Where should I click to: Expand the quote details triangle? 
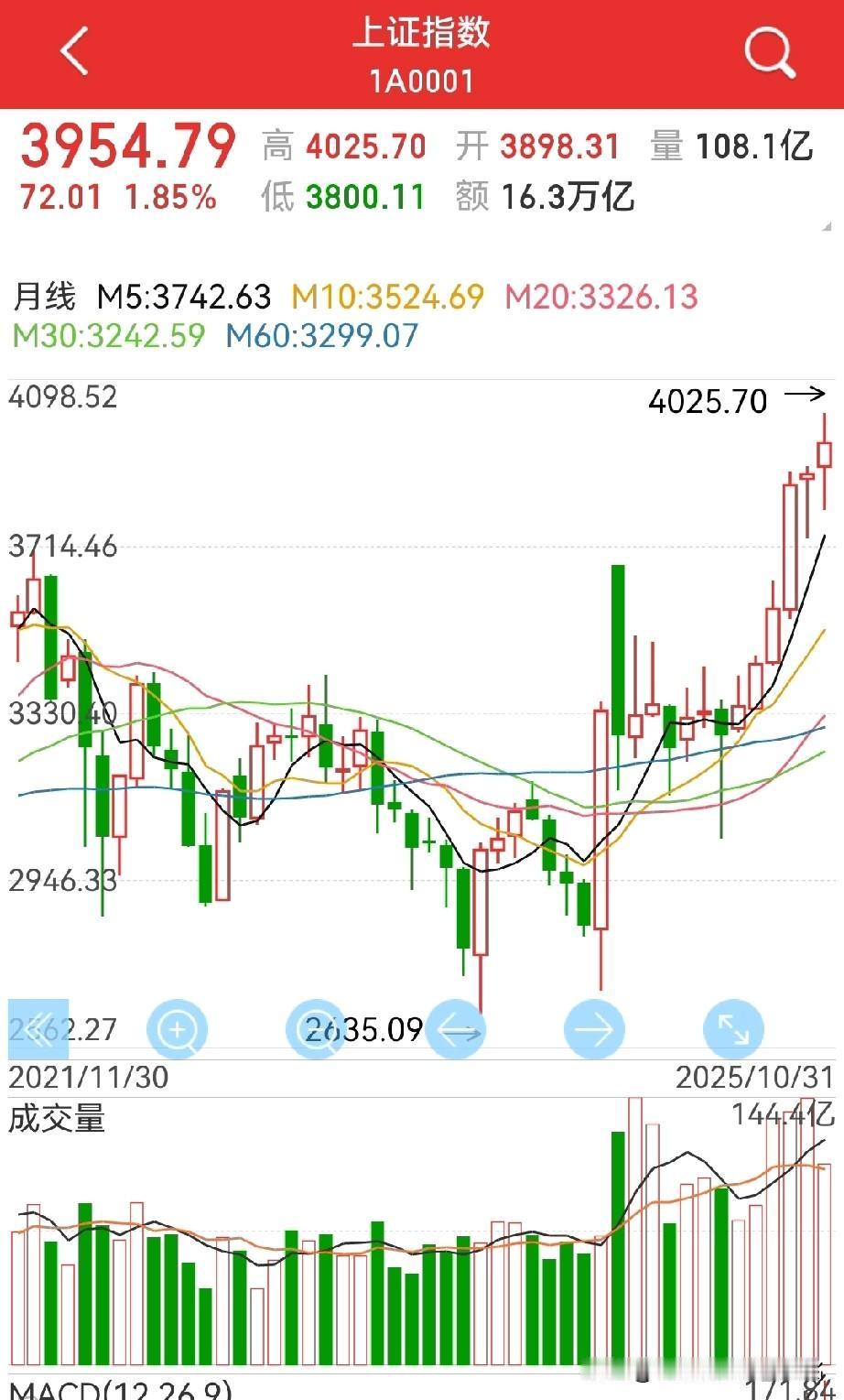826,226
